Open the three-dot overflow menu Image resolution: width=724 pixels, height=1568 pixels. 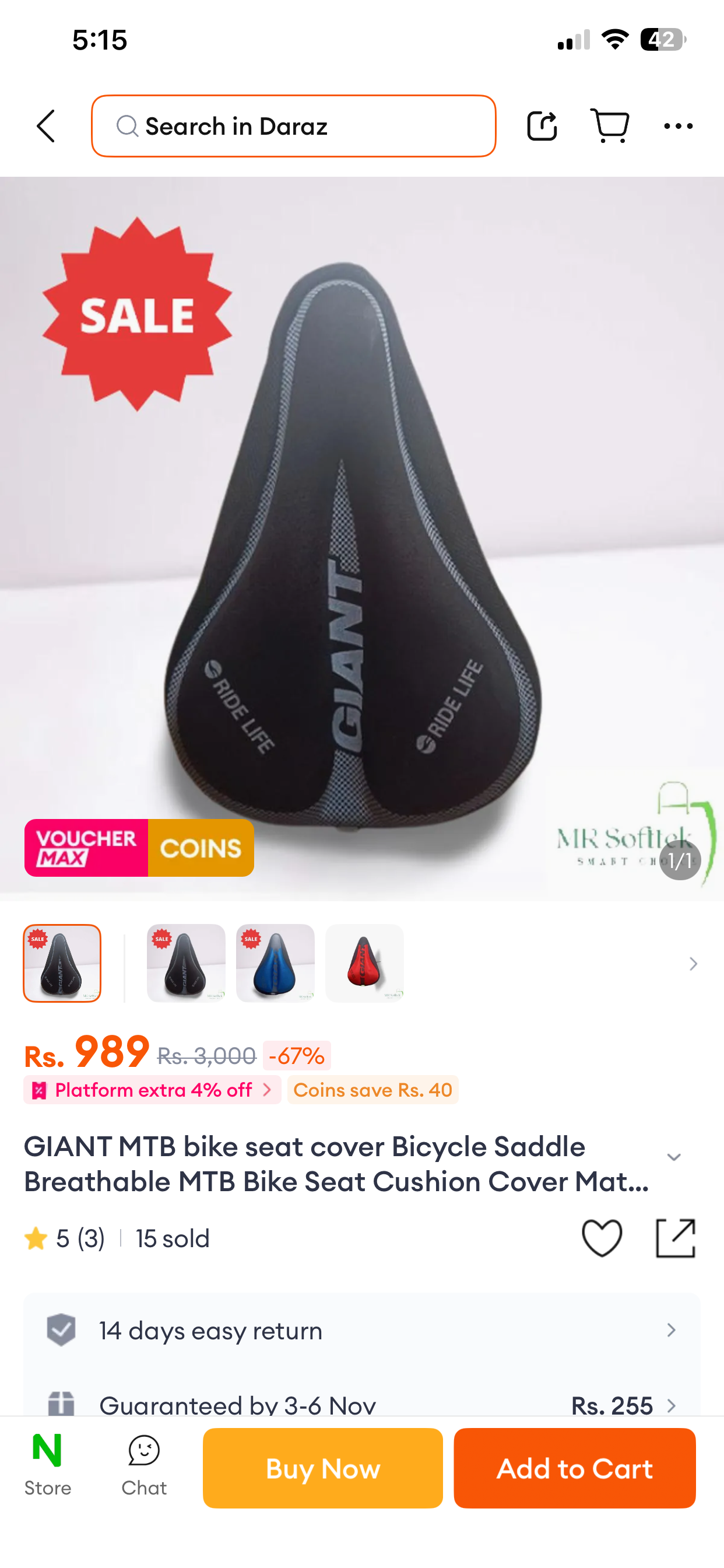coord(678,126)
